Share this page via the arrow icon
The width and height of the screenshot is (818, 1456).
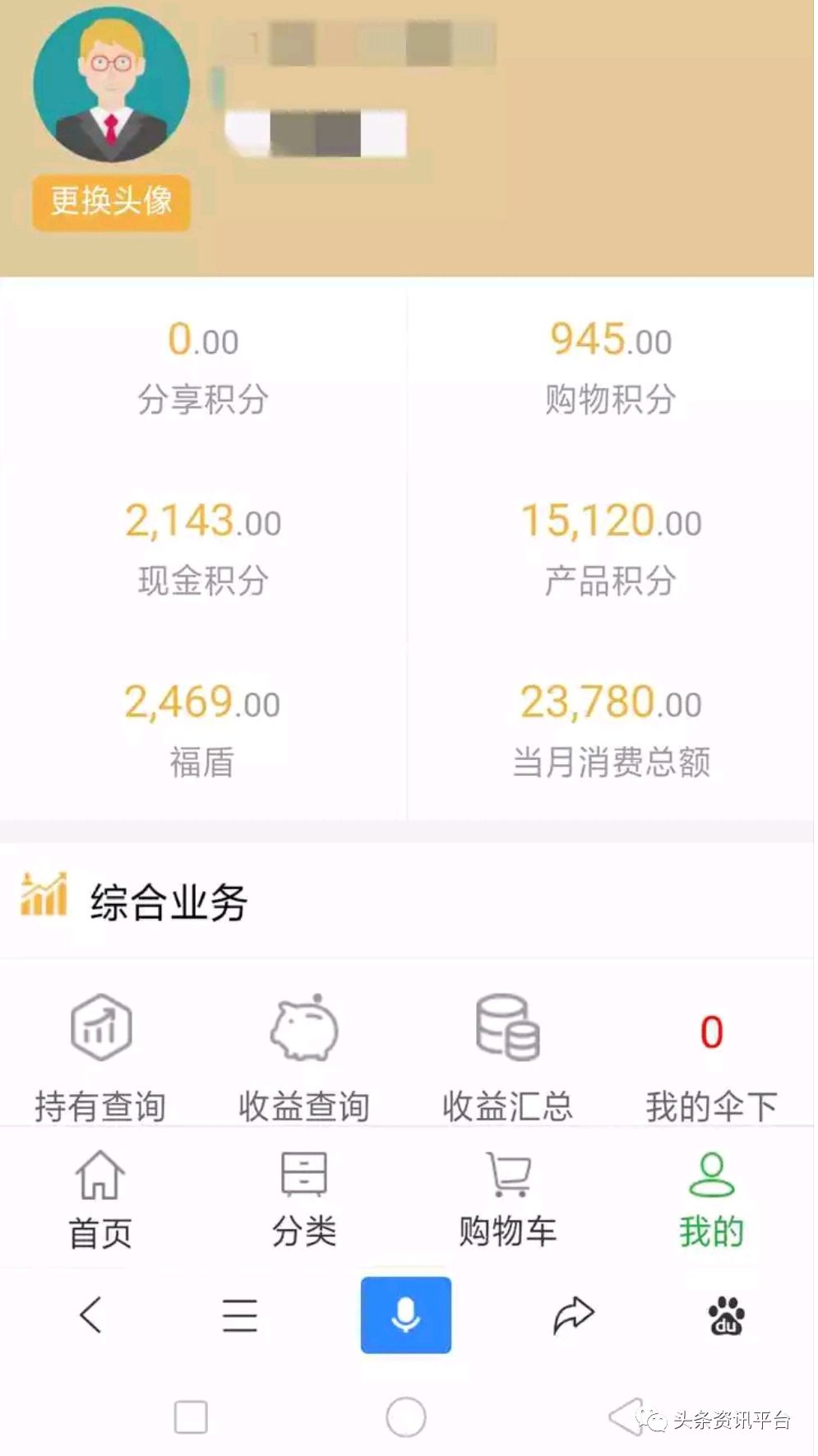point(573,1315)
